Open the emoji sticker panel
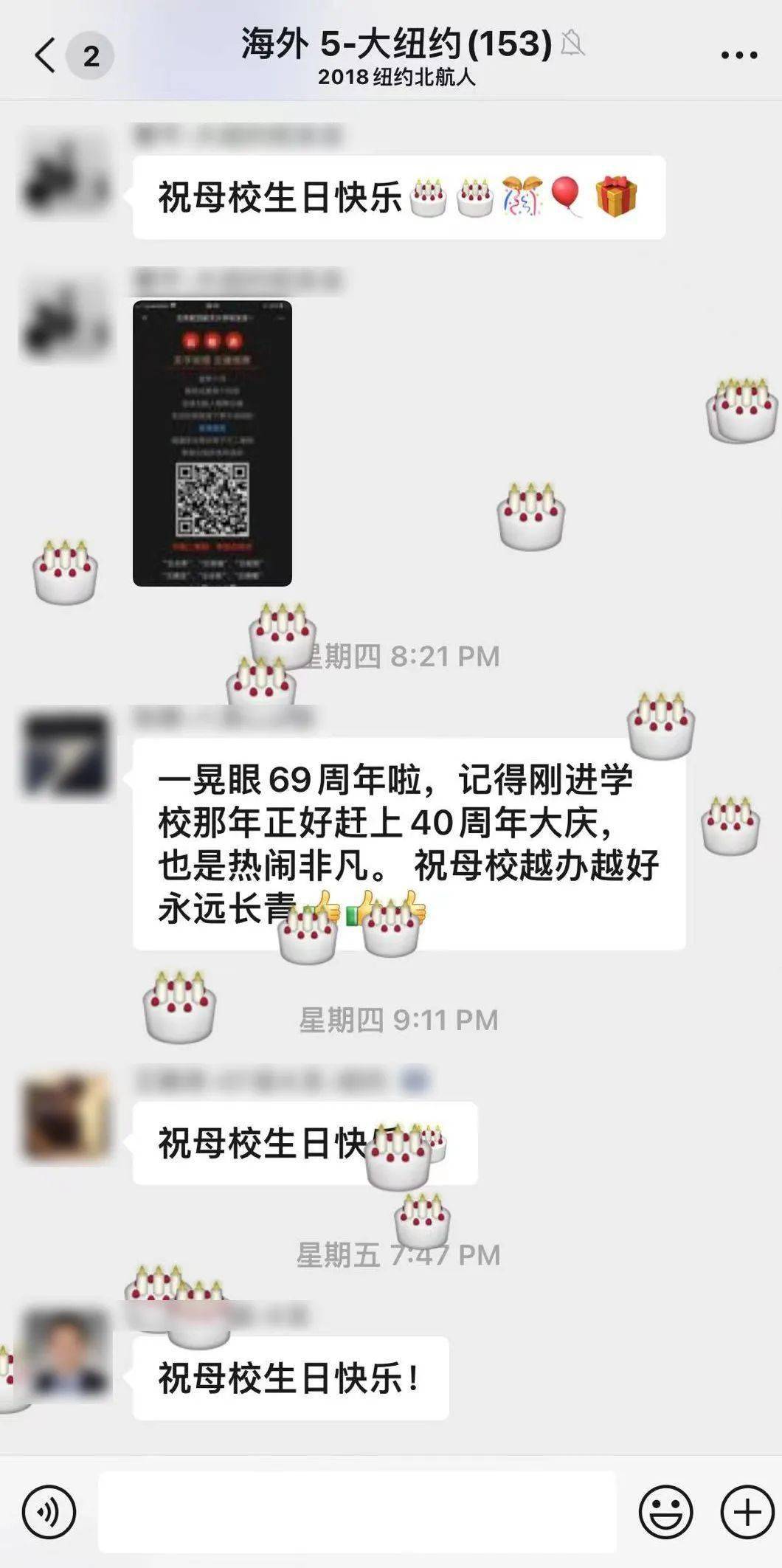This screenshot has height=1568, width=782. click(665, 1512)
